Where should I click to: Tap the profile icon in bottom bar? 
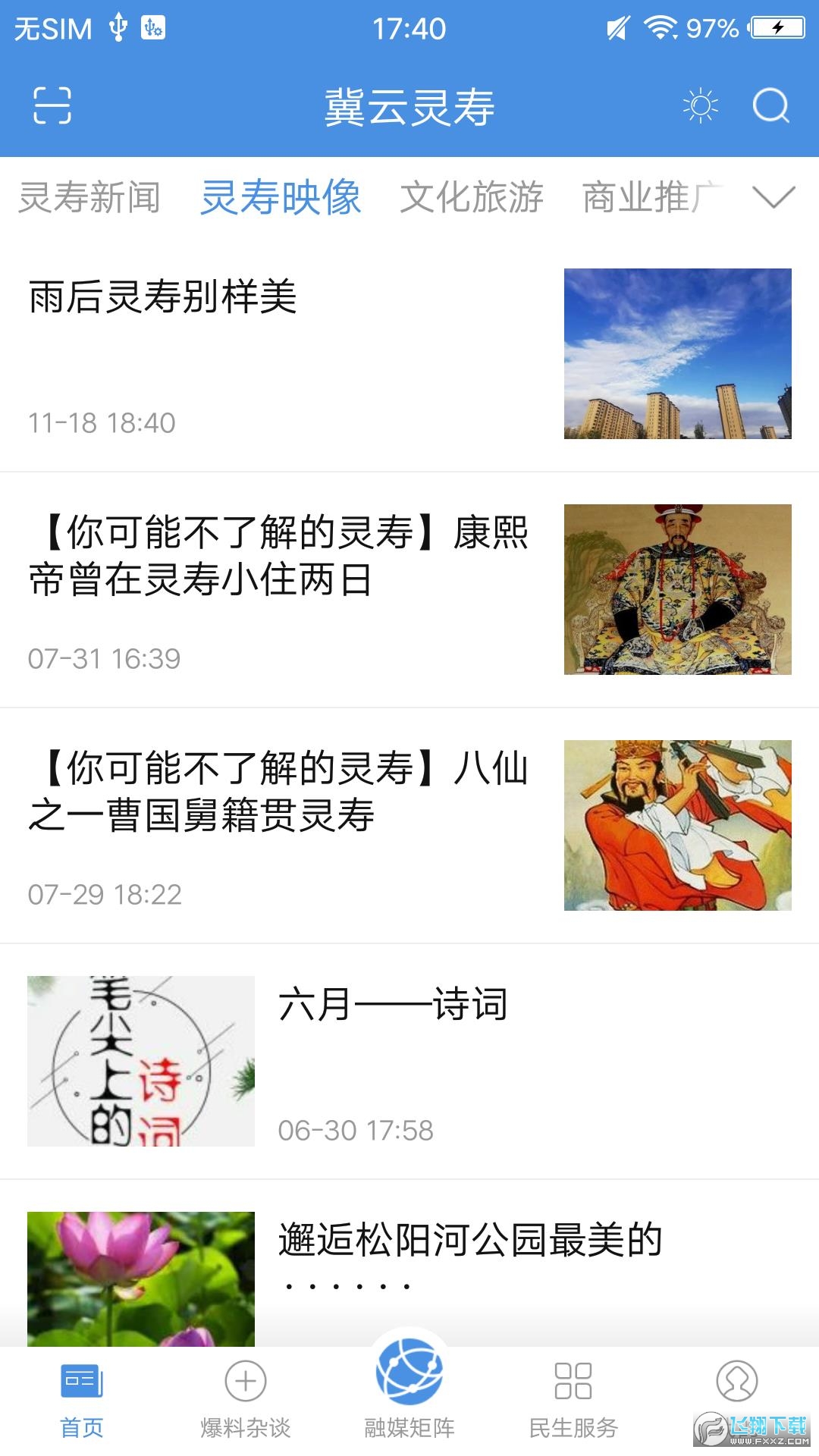tap(736, 1382)
